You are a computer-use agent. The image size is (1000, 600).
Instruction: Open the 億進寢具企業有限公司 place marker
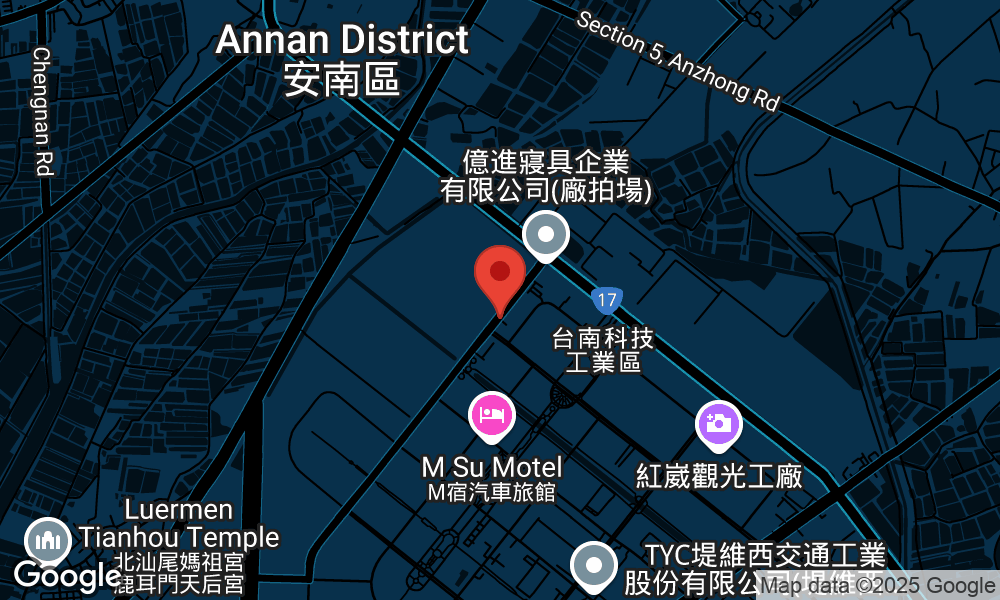546,237
